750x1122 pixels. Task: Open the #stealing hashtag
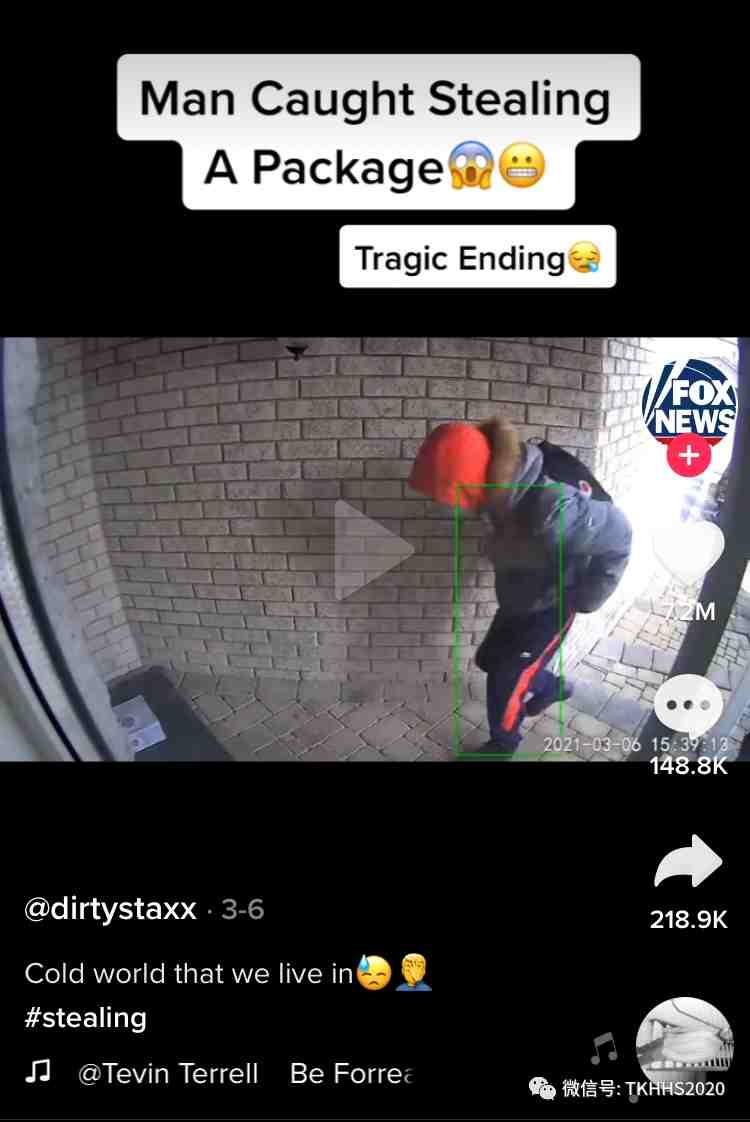86,1018
